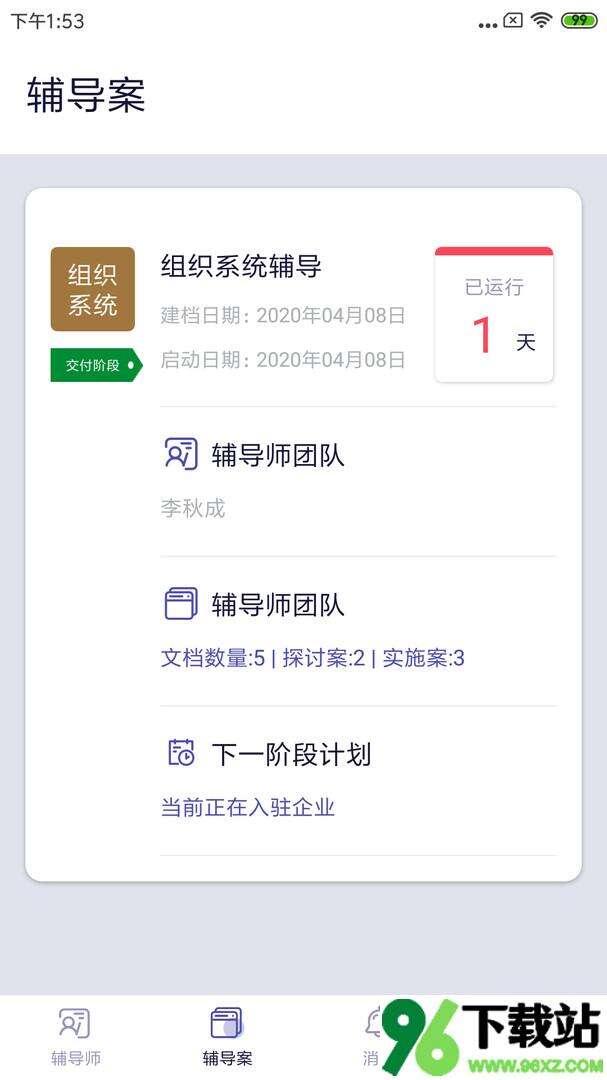Viewport: 607px width, 1080px height.
Task: Open 下一阶段计划 section
Action: [x=290, y=754]
